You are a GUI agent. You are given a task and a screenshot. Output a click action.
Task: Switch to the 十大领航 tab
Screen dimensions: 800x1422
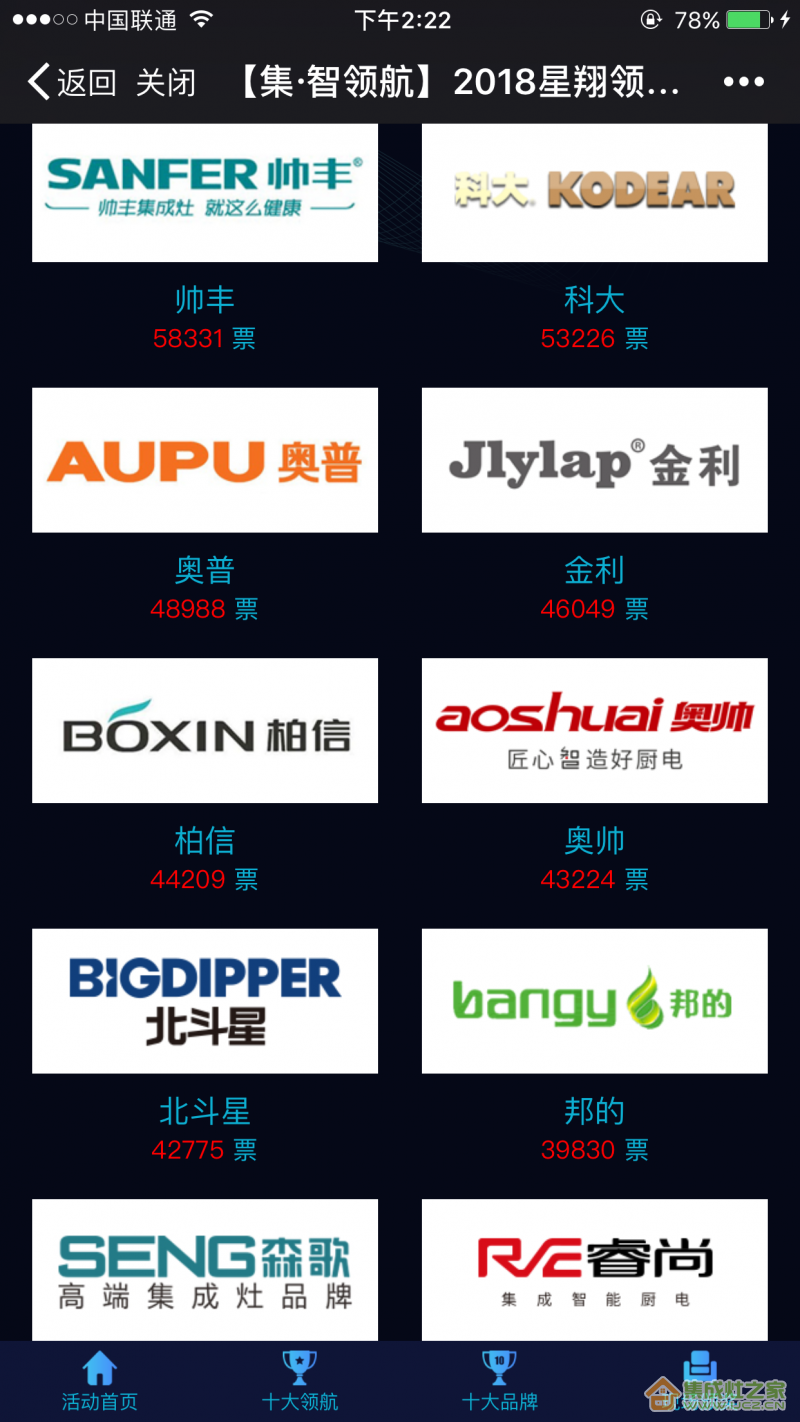[x=300, y=1382]
